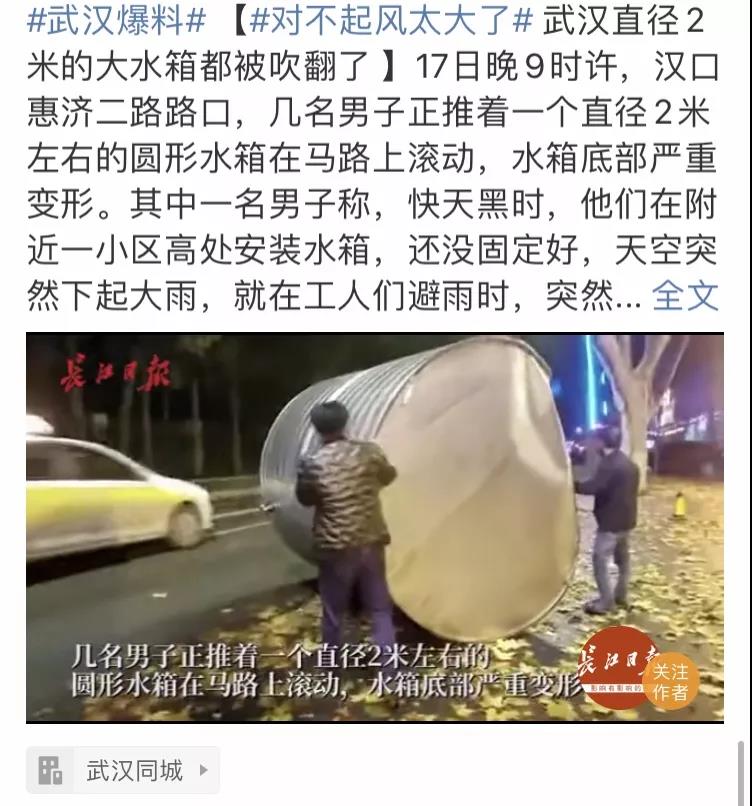Open the #对不起风太大了# hashtag topic
Image resolution: width=752 pixels, height=806 pixels.
click(x=391, y=19)
